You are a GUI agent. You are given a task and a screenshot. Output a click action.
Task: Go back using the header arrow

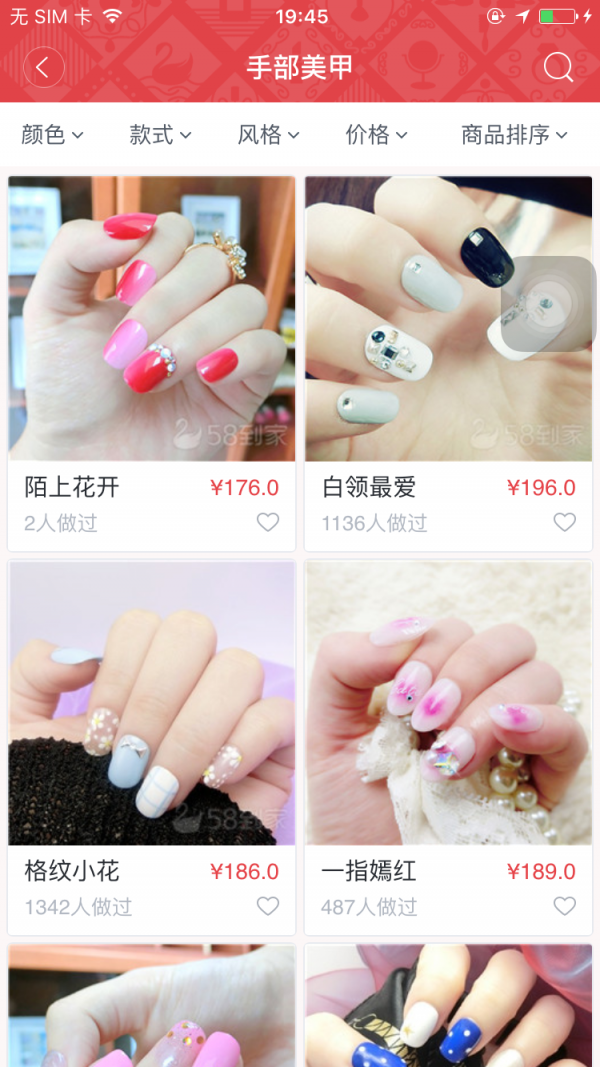point(43,67)
